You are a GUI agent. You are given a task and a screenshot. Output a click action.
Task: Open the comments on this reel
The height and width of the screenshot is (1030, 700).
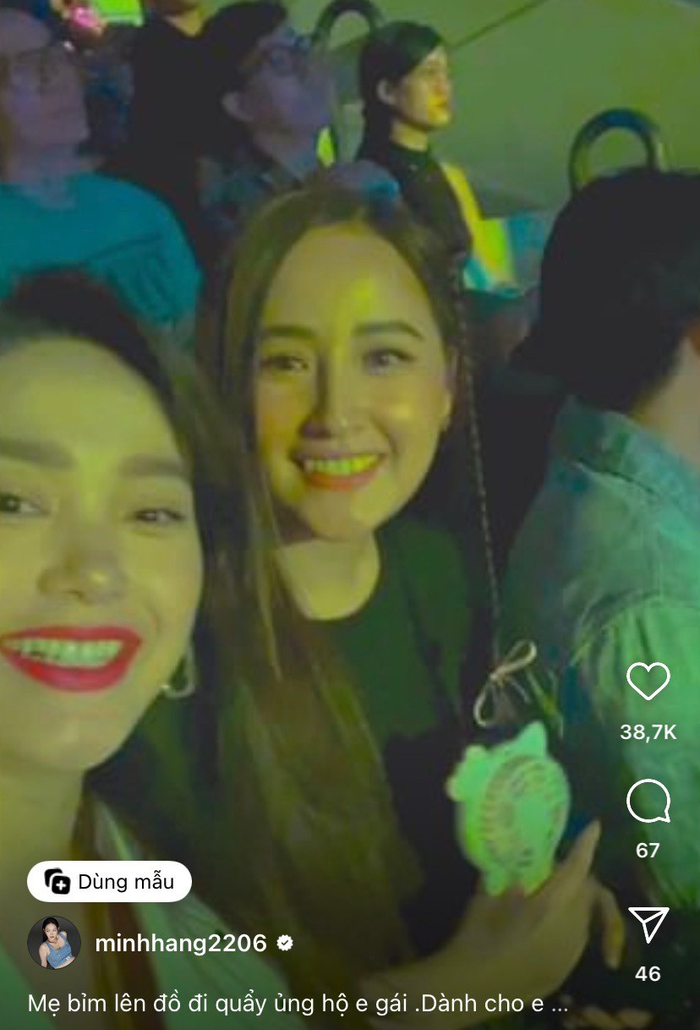648,801
